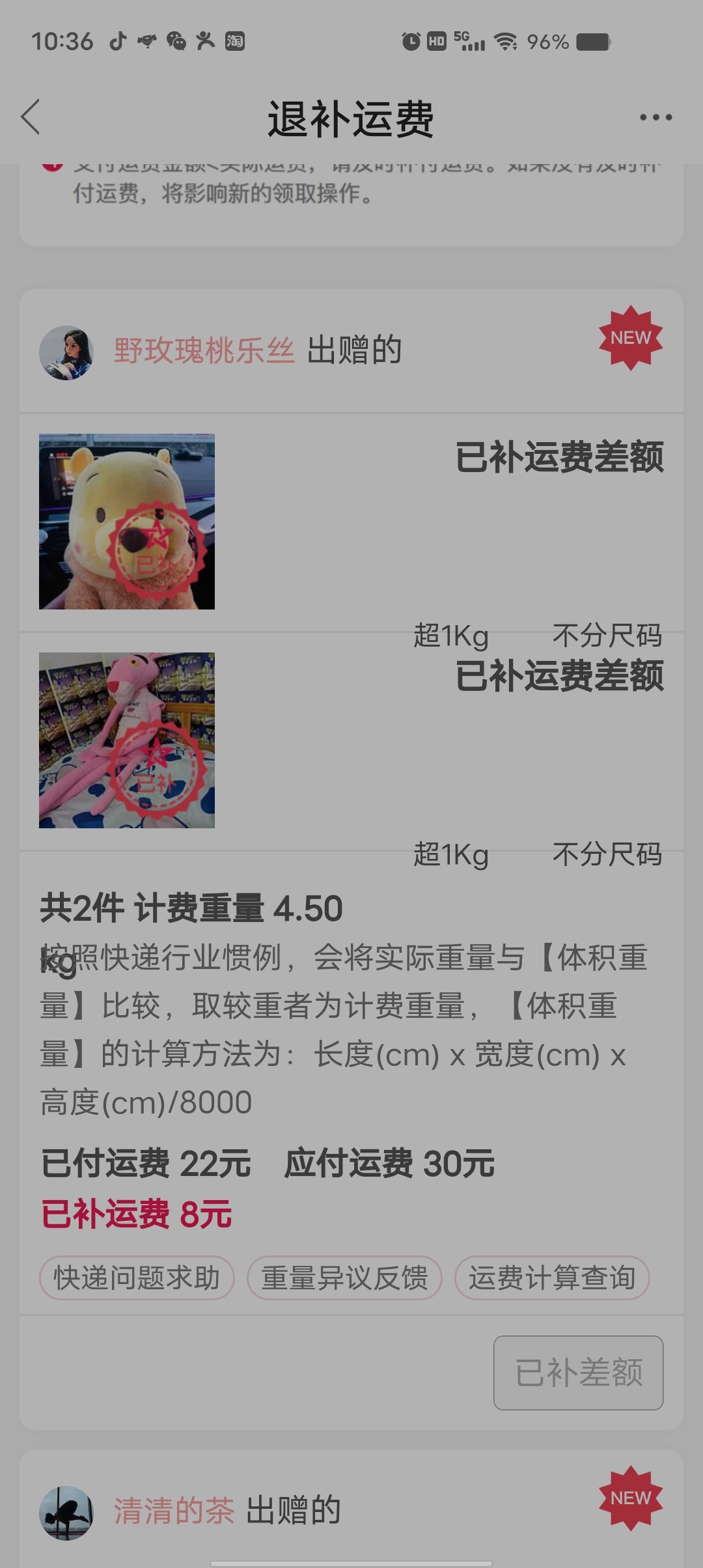The image size is (703, 1568).
Task: Open the three-dot overflow menu
Action: [x=655, y=117]
